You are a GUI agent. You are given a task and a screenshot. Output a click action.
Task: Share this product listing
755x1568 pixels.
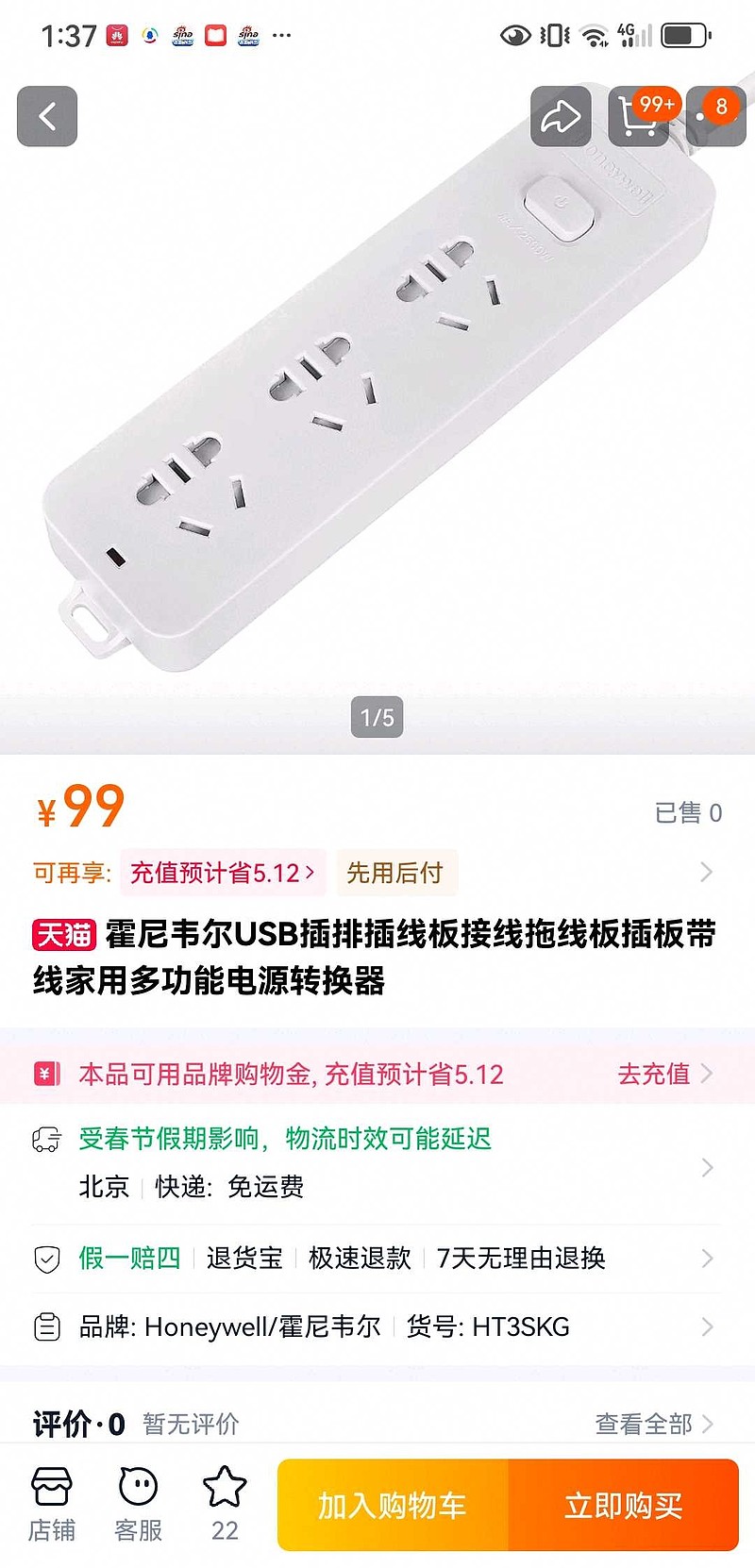[562, 115]
